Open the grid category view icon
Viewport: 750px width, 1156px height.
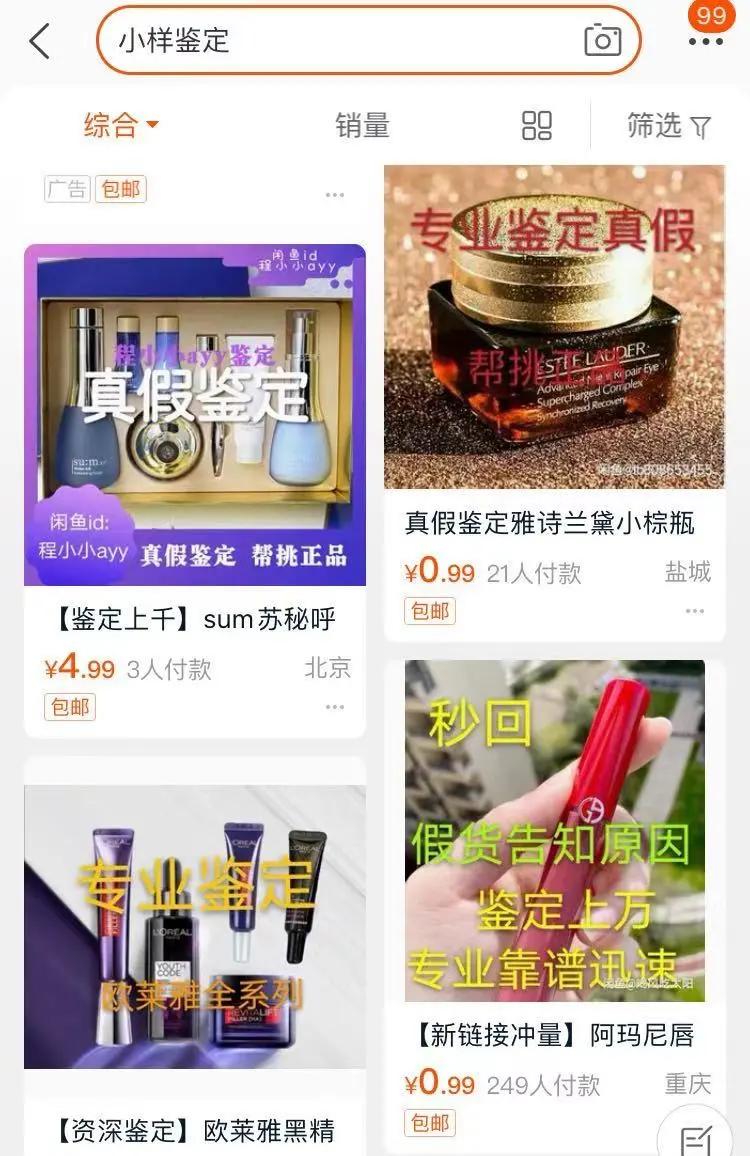(x=537, y=126)
